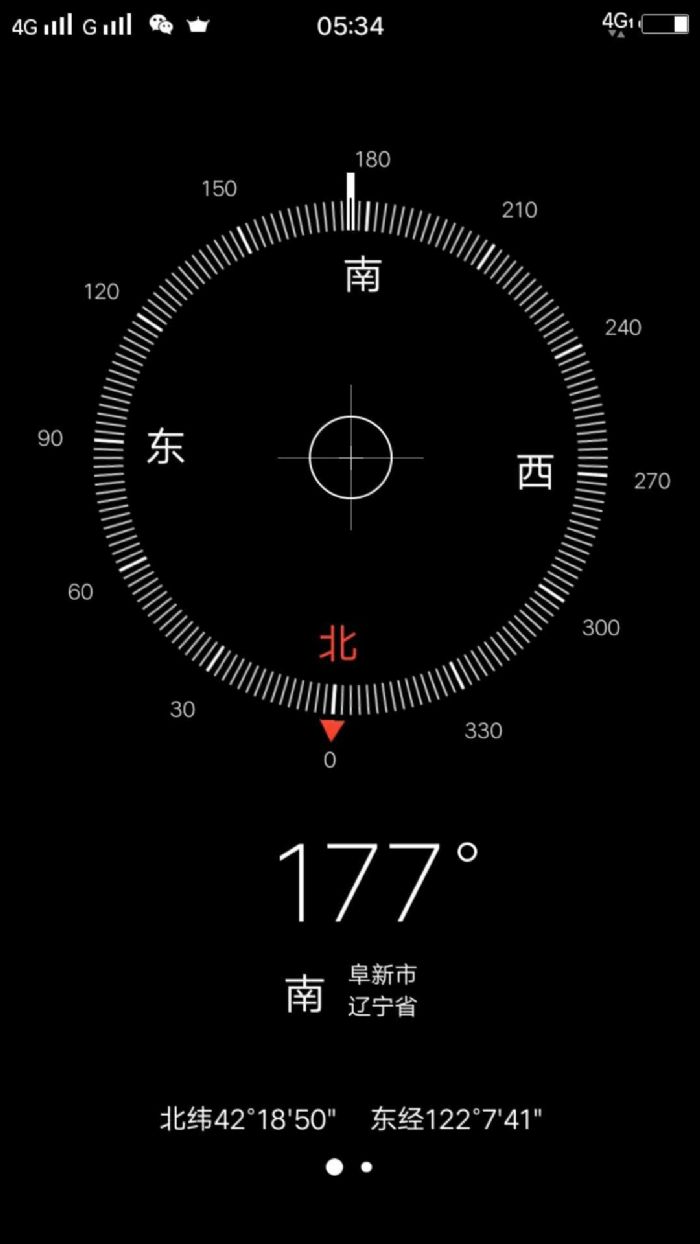Tap the second page indicator dot
Image resolution: width=700 pixels, height=1244 pixels.
point(367,1167)
